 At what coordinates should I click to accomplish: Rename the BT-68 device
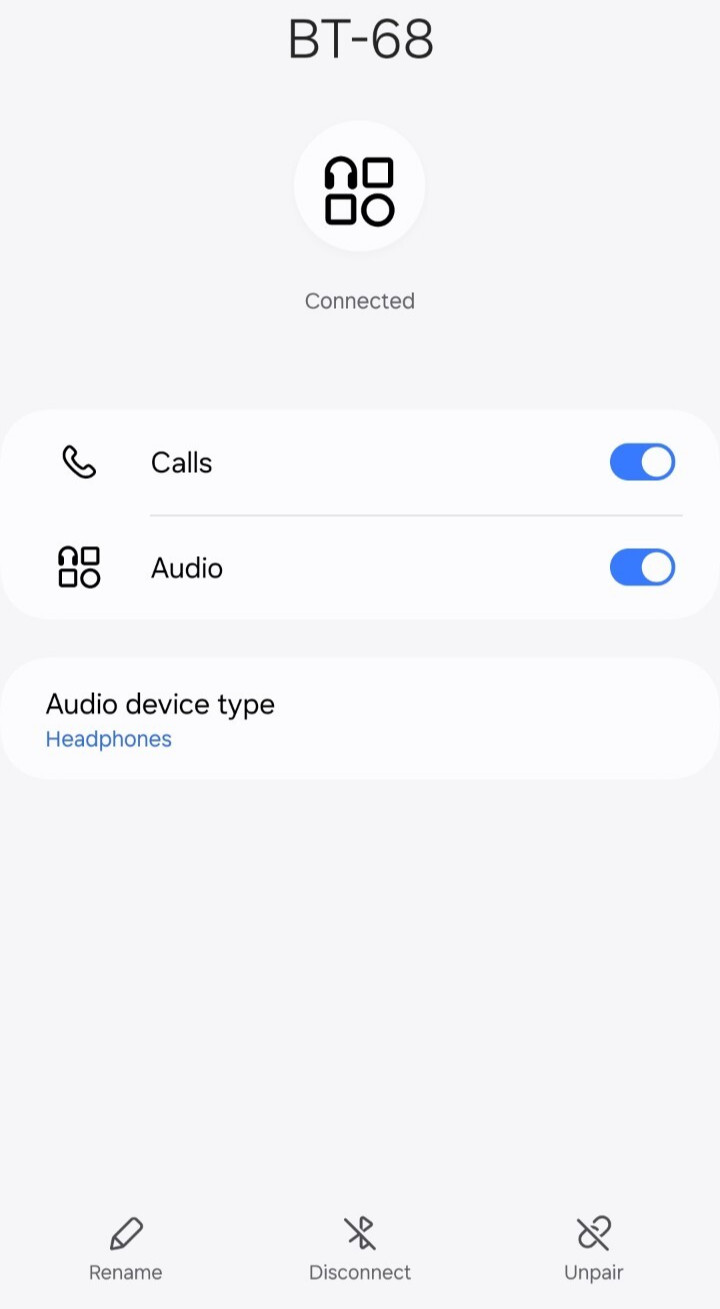coord(126,1248)
